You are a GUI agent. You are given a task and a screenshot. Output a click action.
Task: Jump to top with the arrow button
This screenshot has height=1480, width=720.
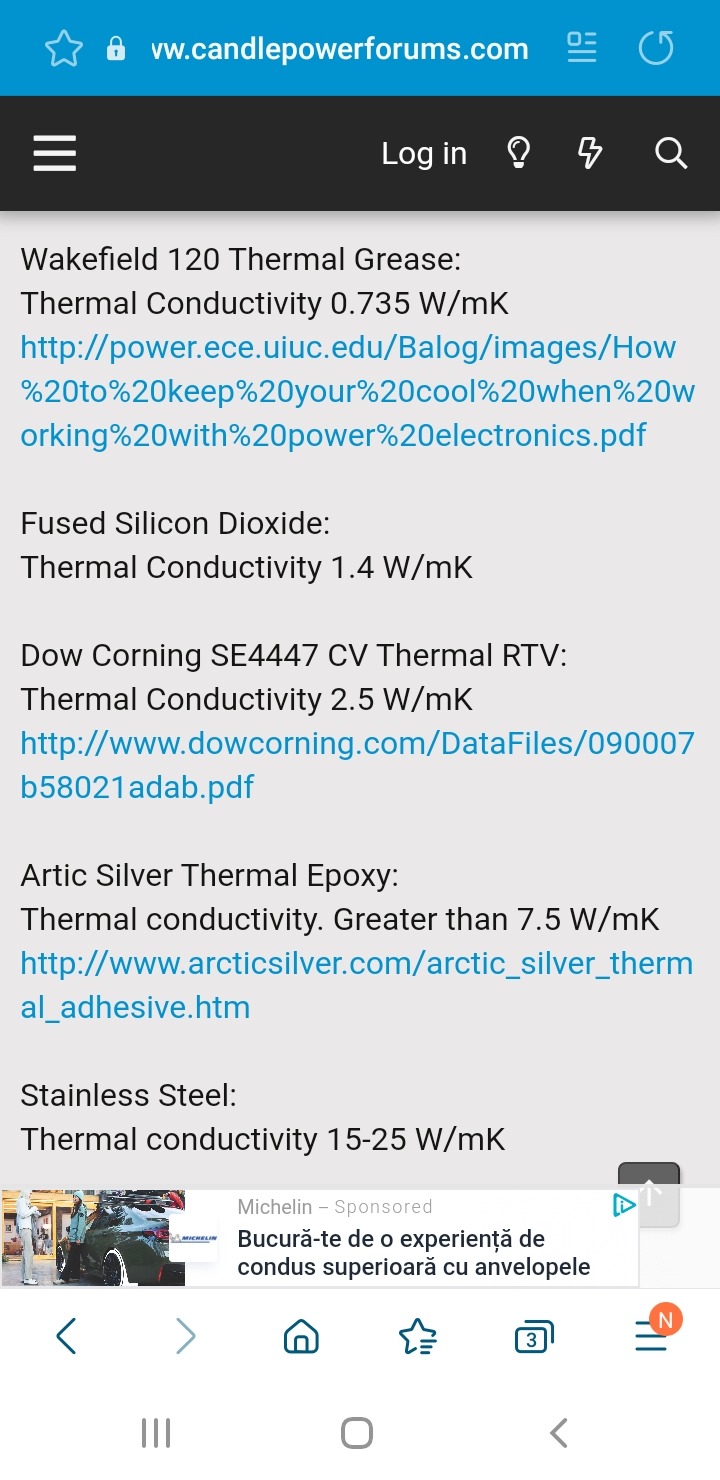tap(649, 1194)
